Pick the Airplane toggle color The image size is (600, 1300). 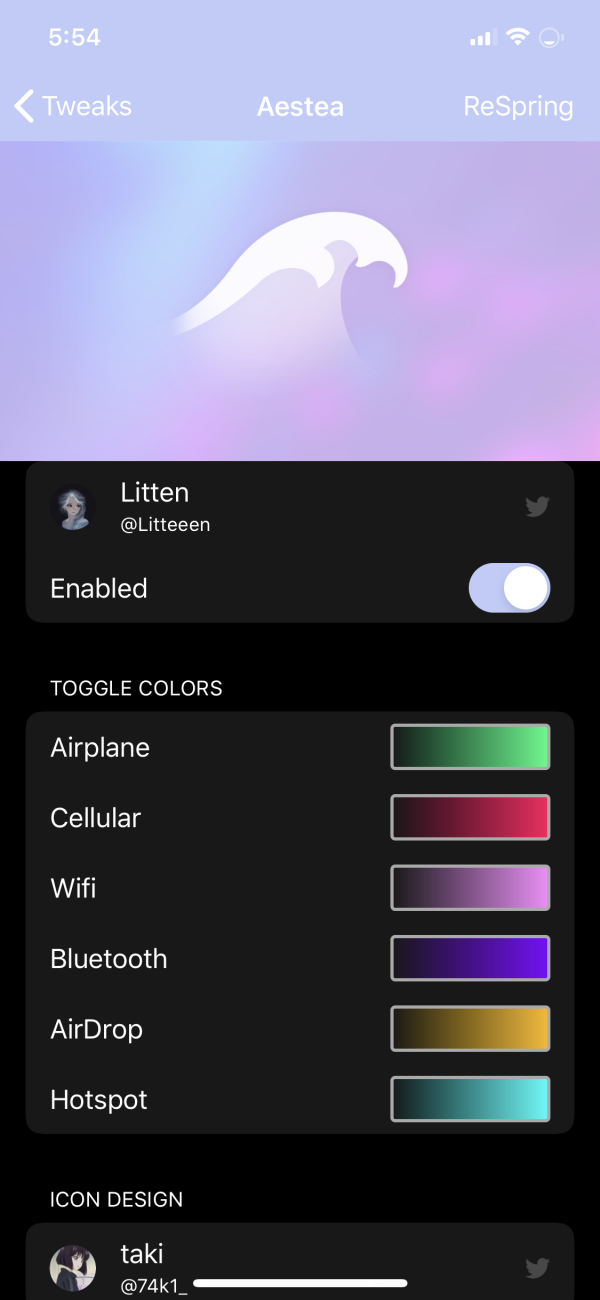tap(470, 747)
